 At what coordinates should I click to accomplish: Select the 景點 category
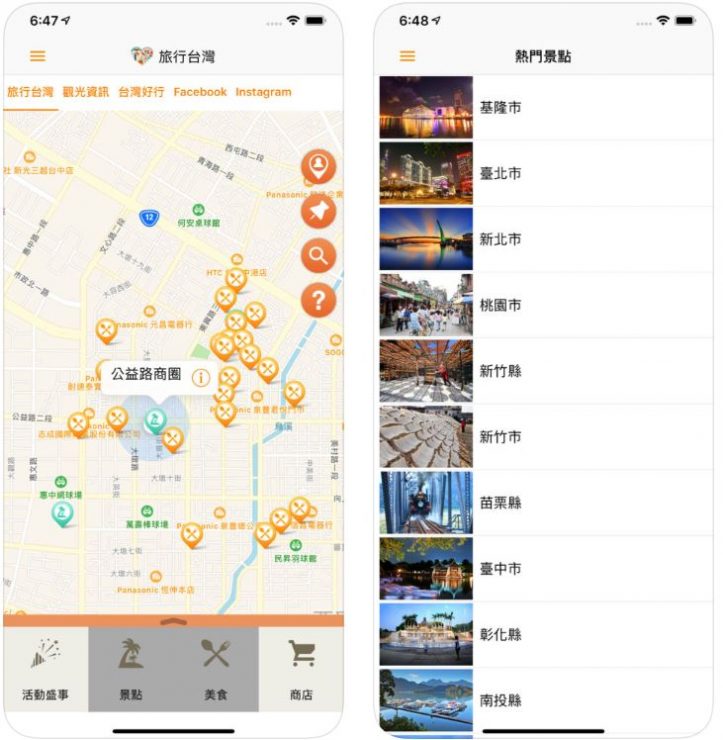[131, 669]
